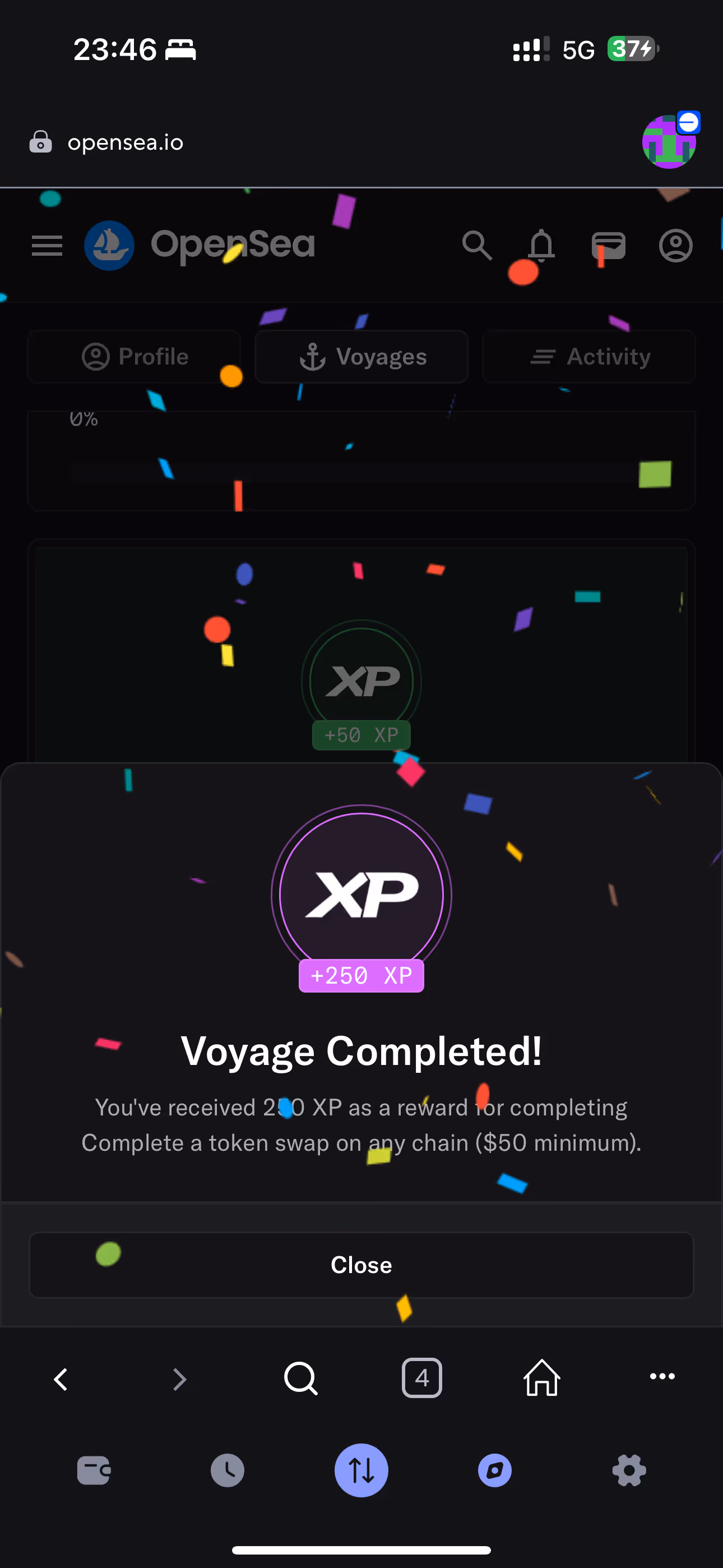This screenshot has height=1568, width=723.
Task: Open the tab switcher showing 4 tabs
Action: click(x=421, y=1377)
